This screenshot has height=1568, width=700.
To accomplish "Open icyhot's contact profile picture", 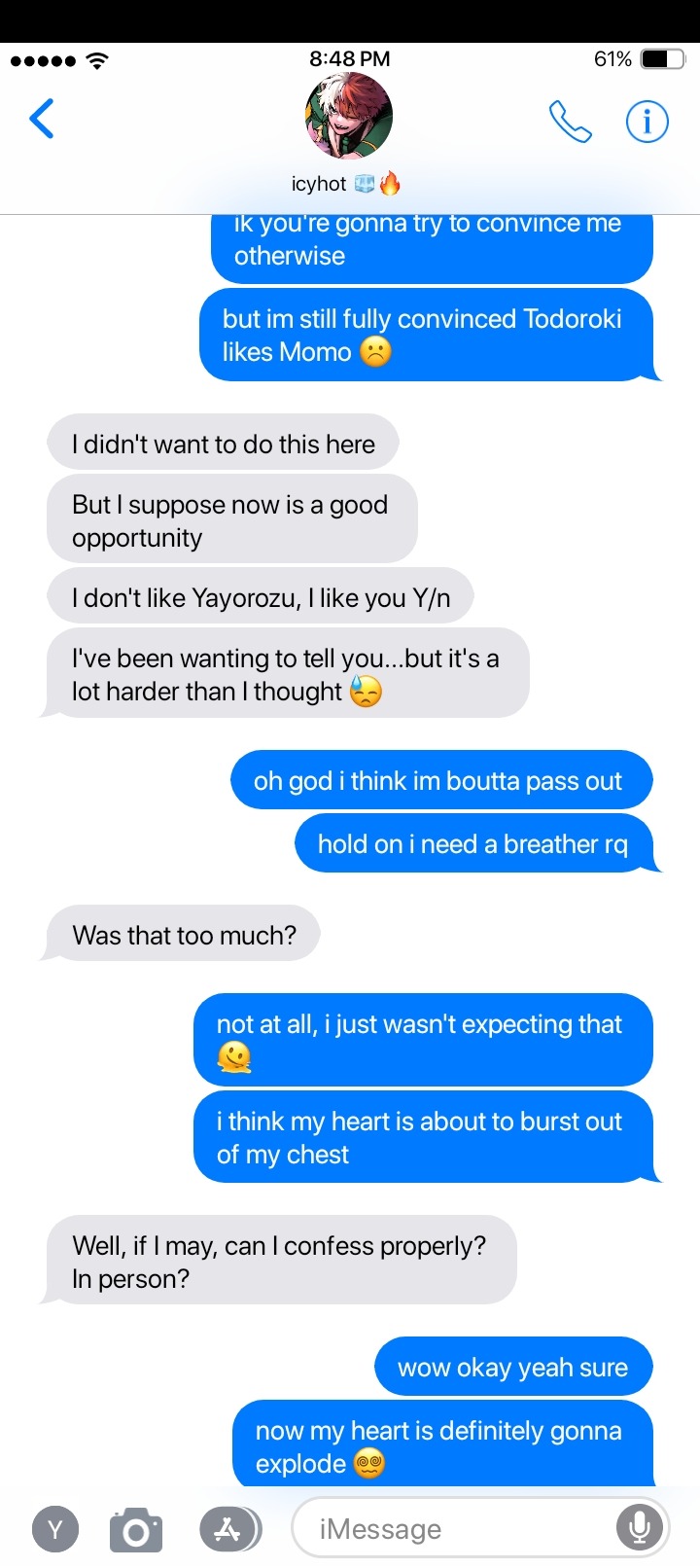I will (349, 117).
